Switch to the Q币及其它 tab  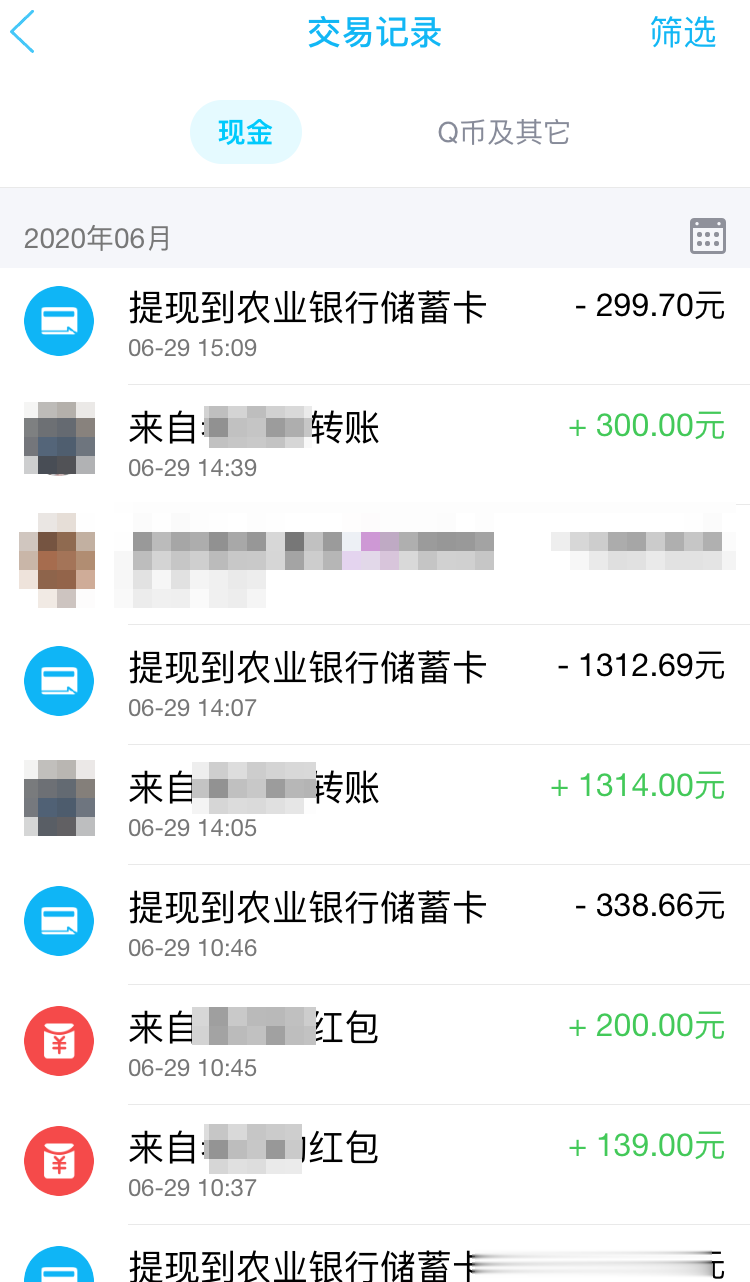coord(502,131)
